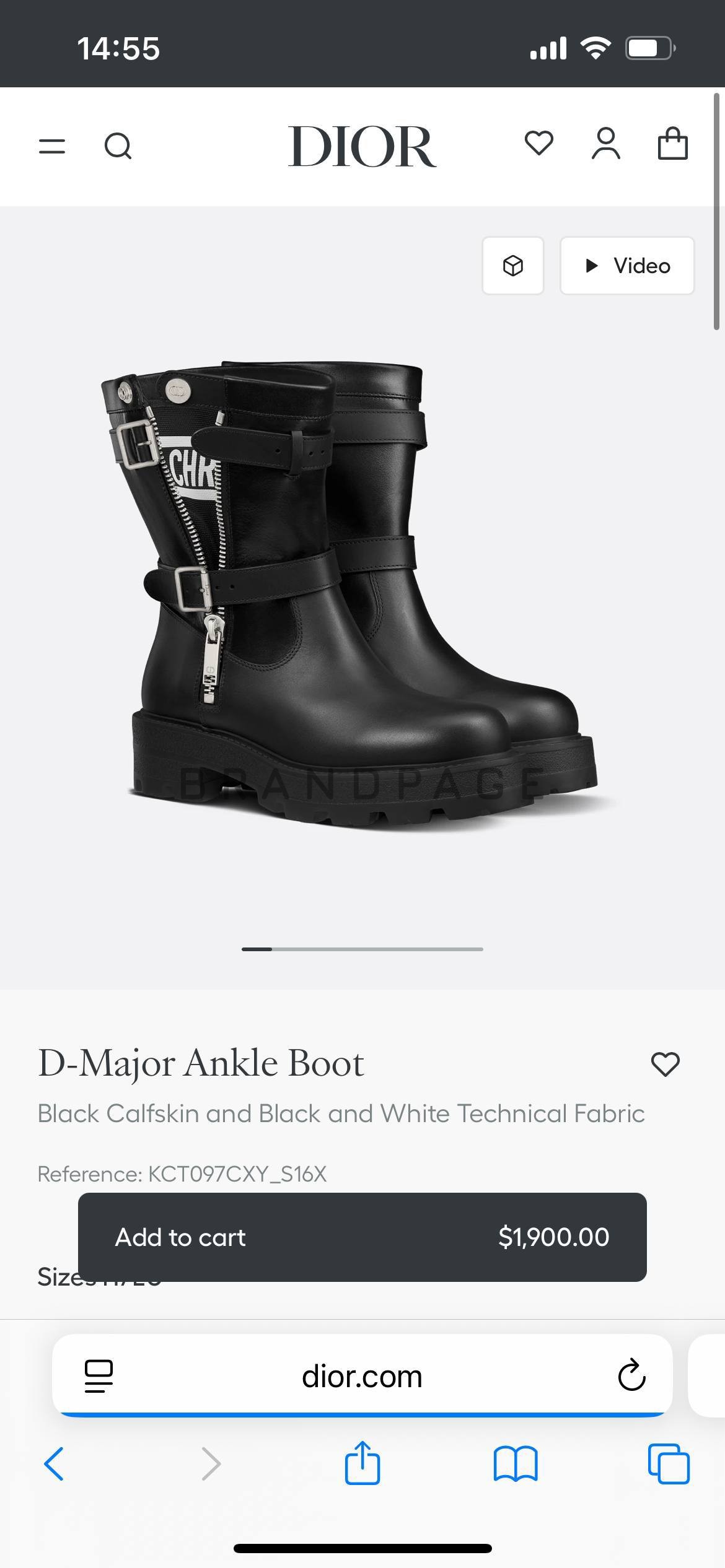Open the hamburger menu
This screenshot has height=1568, width=725.
52,146
